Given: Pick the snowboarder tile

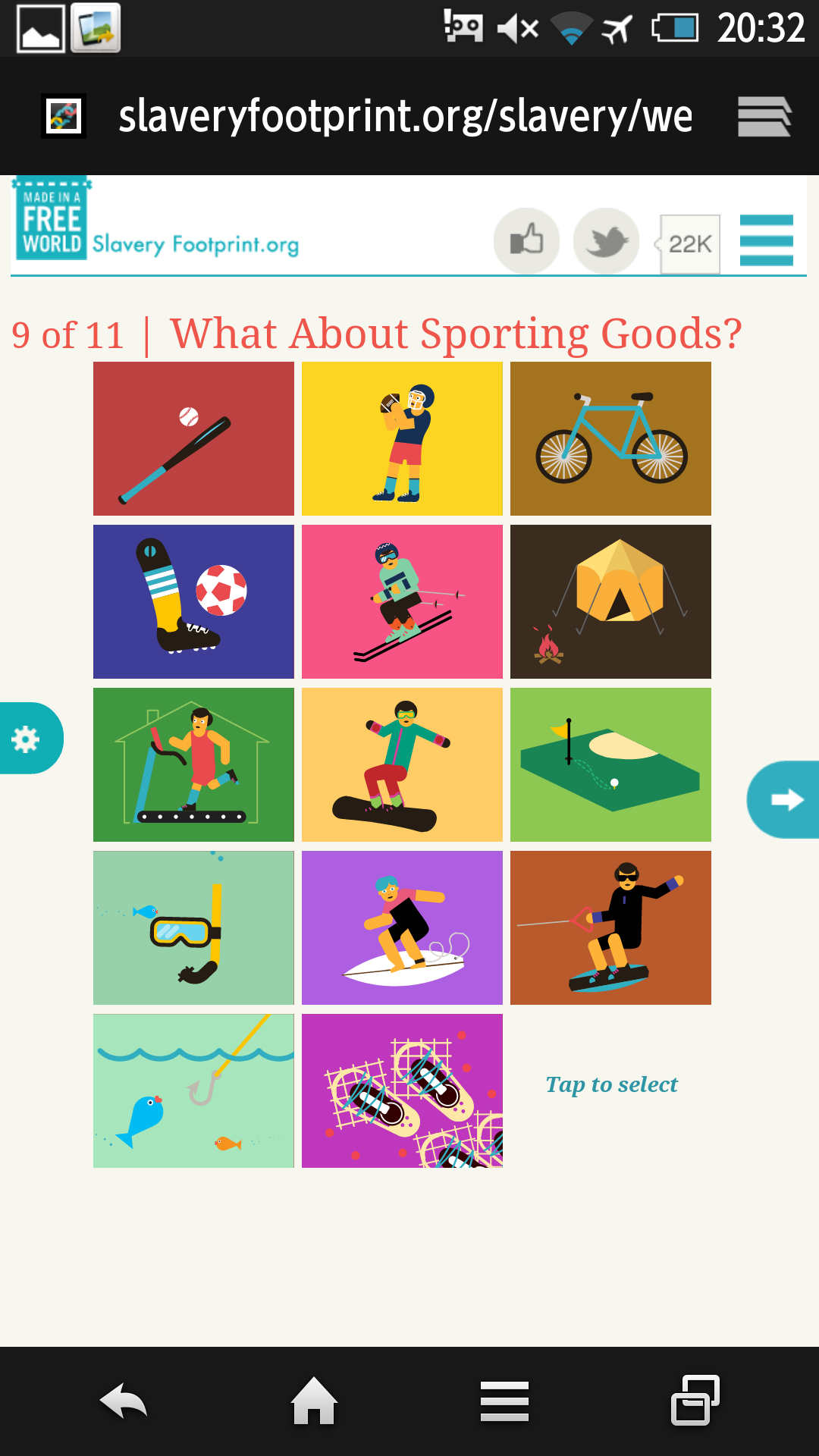Looking at the screenshot, I should (x=402, y=764).
